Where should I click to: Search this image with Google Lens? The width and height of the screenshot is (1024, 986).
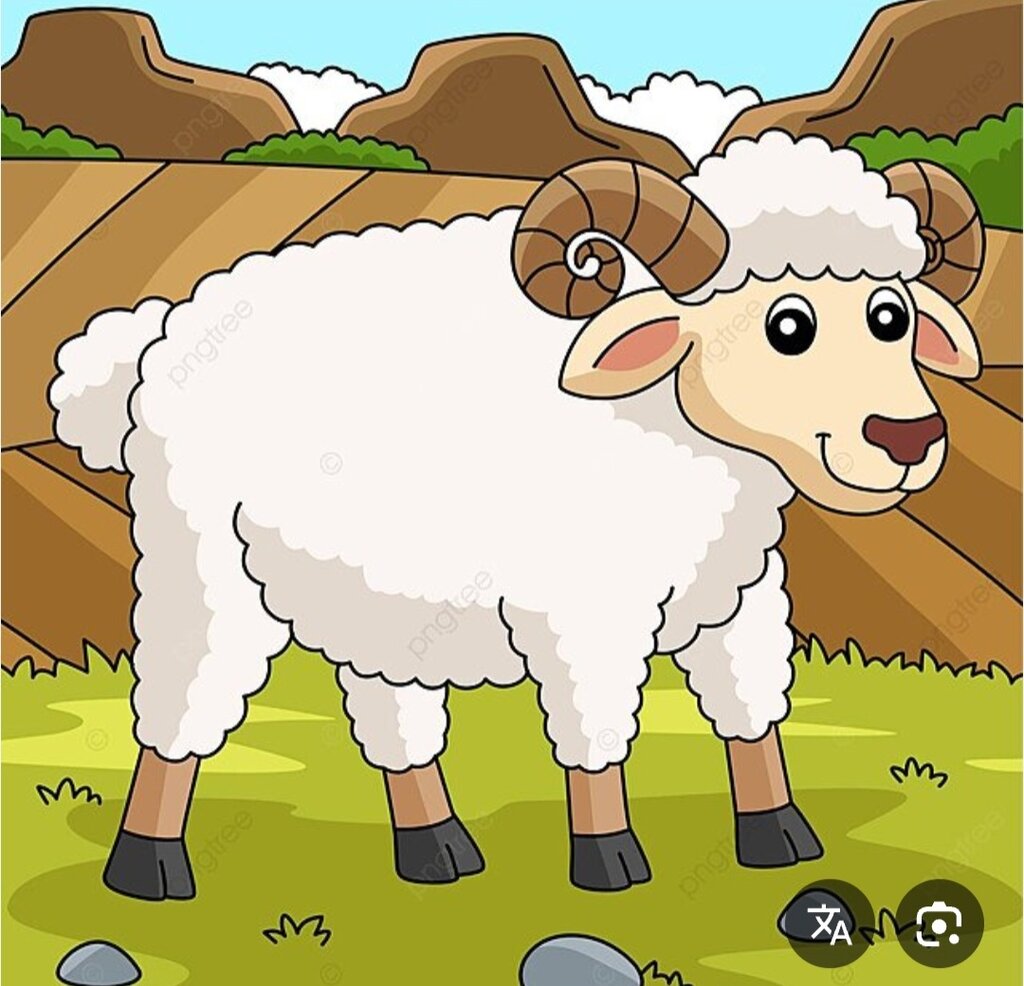(939, 923)
